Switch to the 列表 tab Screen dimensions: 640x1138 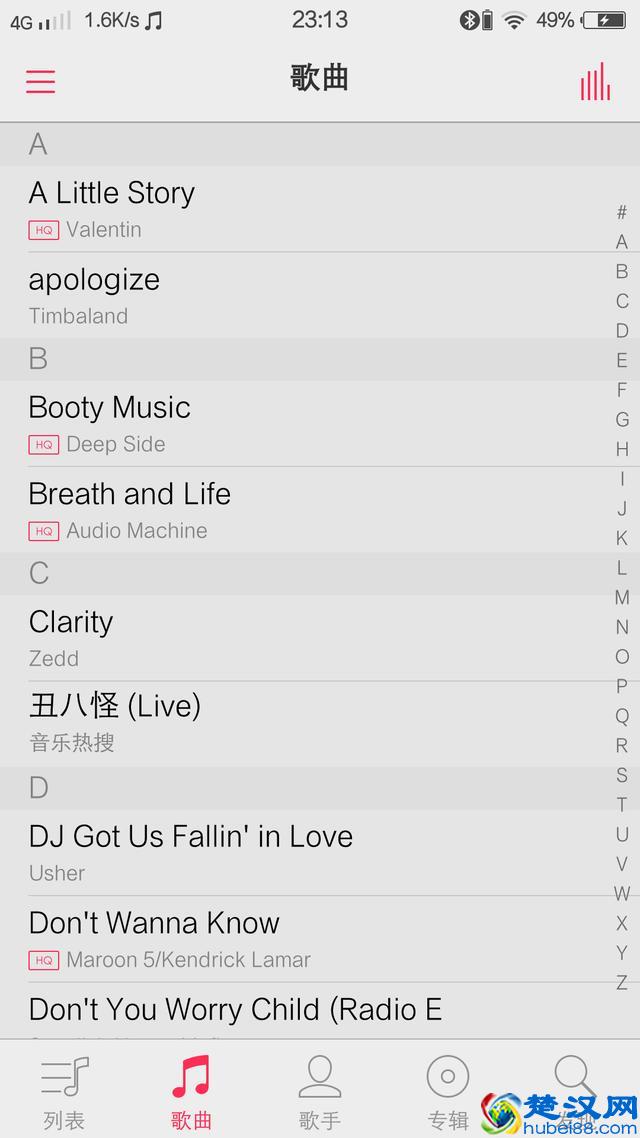64,1092
